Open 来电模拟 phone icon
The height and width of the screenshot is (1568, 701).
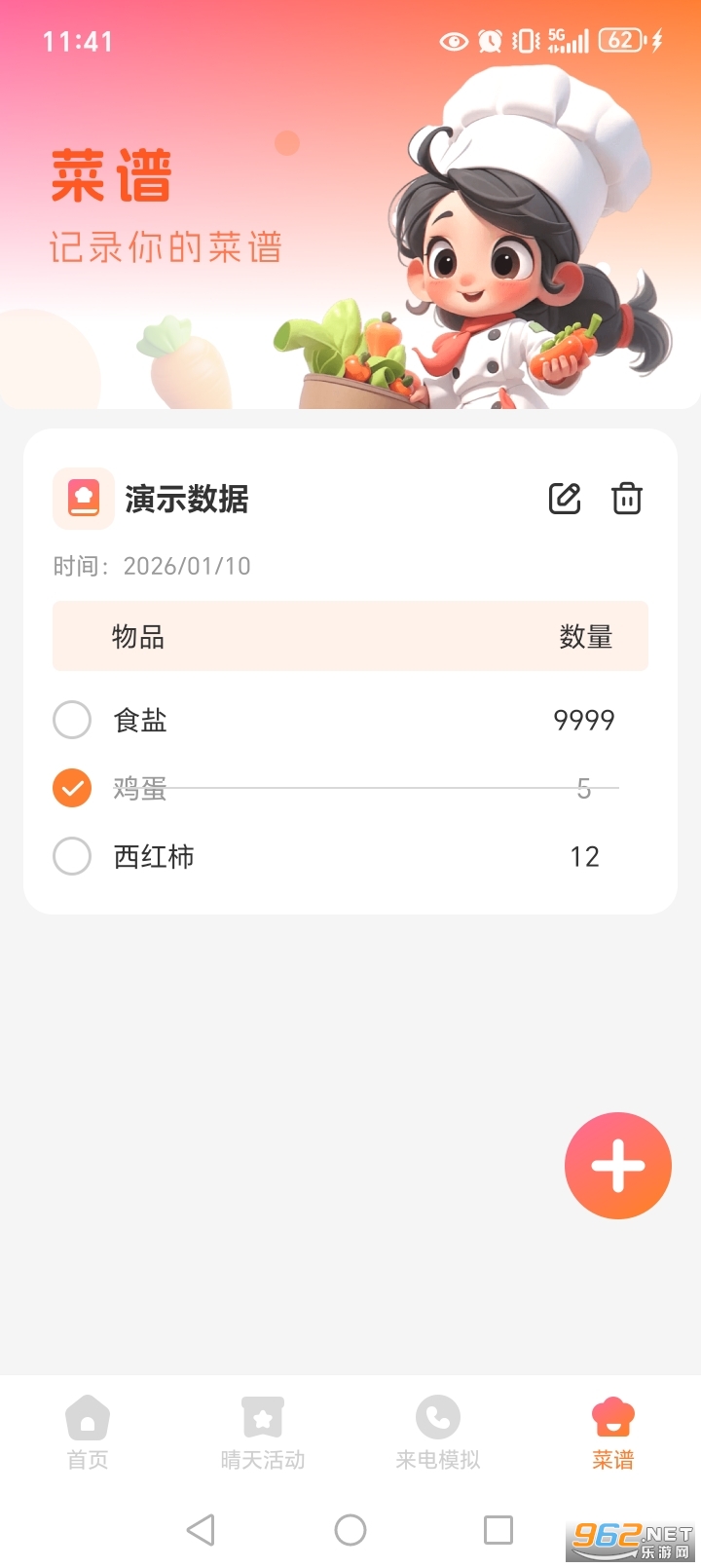pyautogui.click(x=436, y=1420)
